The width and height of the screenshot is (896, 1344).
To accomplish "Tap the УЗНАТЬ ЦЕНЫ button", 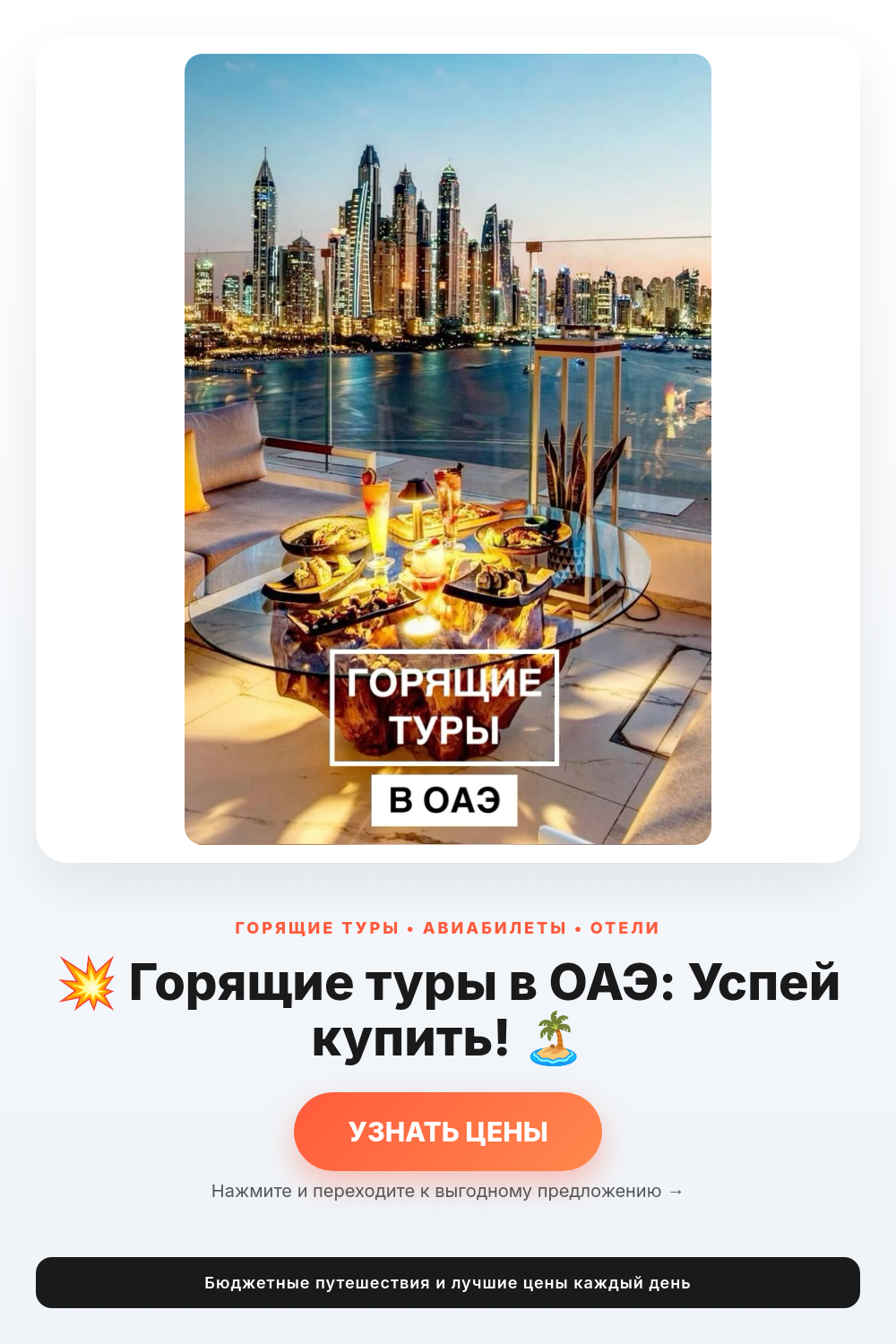I will coord(448,1131).
